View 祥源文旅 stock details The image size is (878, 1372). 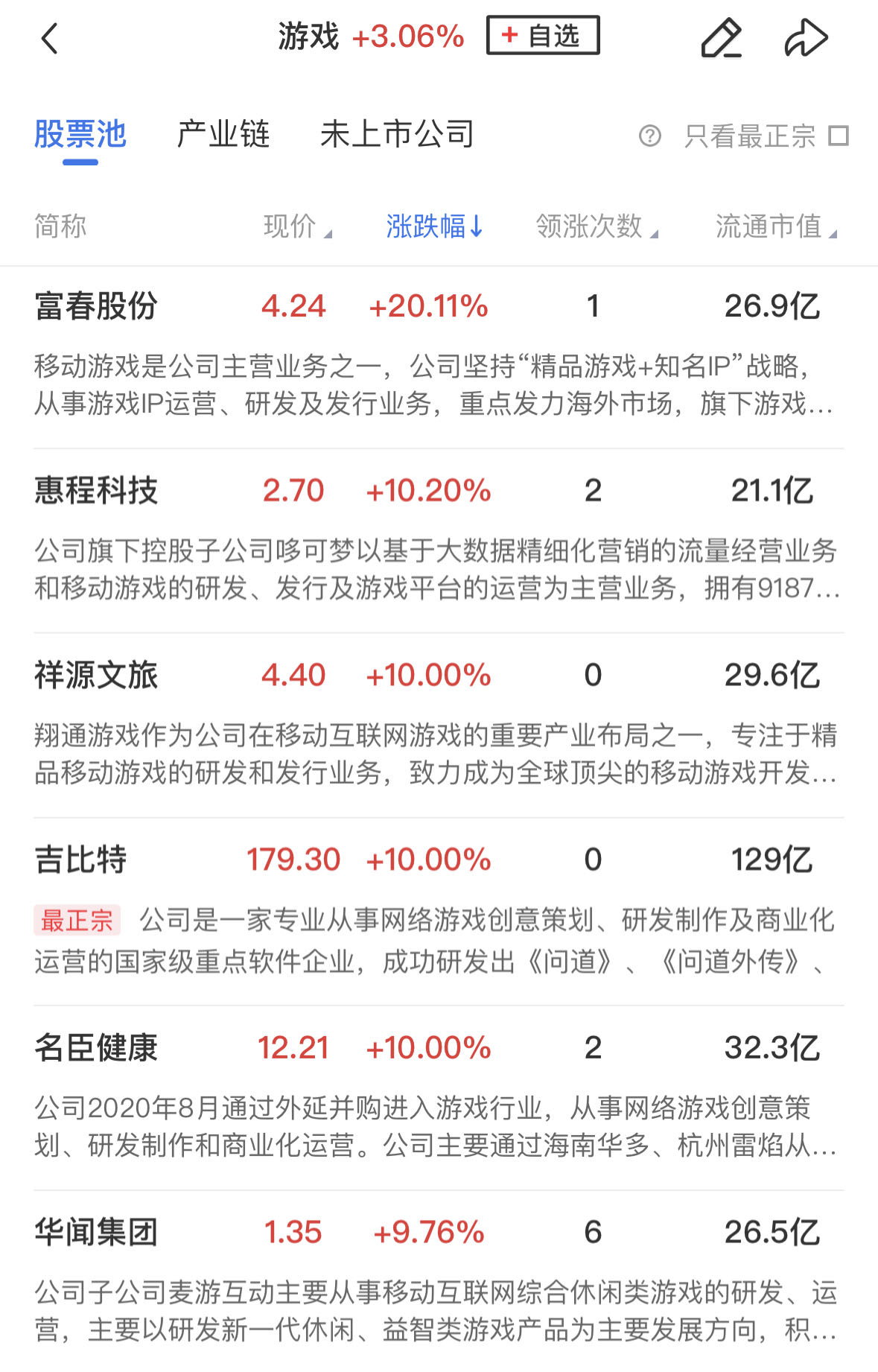tap(96, 676)
